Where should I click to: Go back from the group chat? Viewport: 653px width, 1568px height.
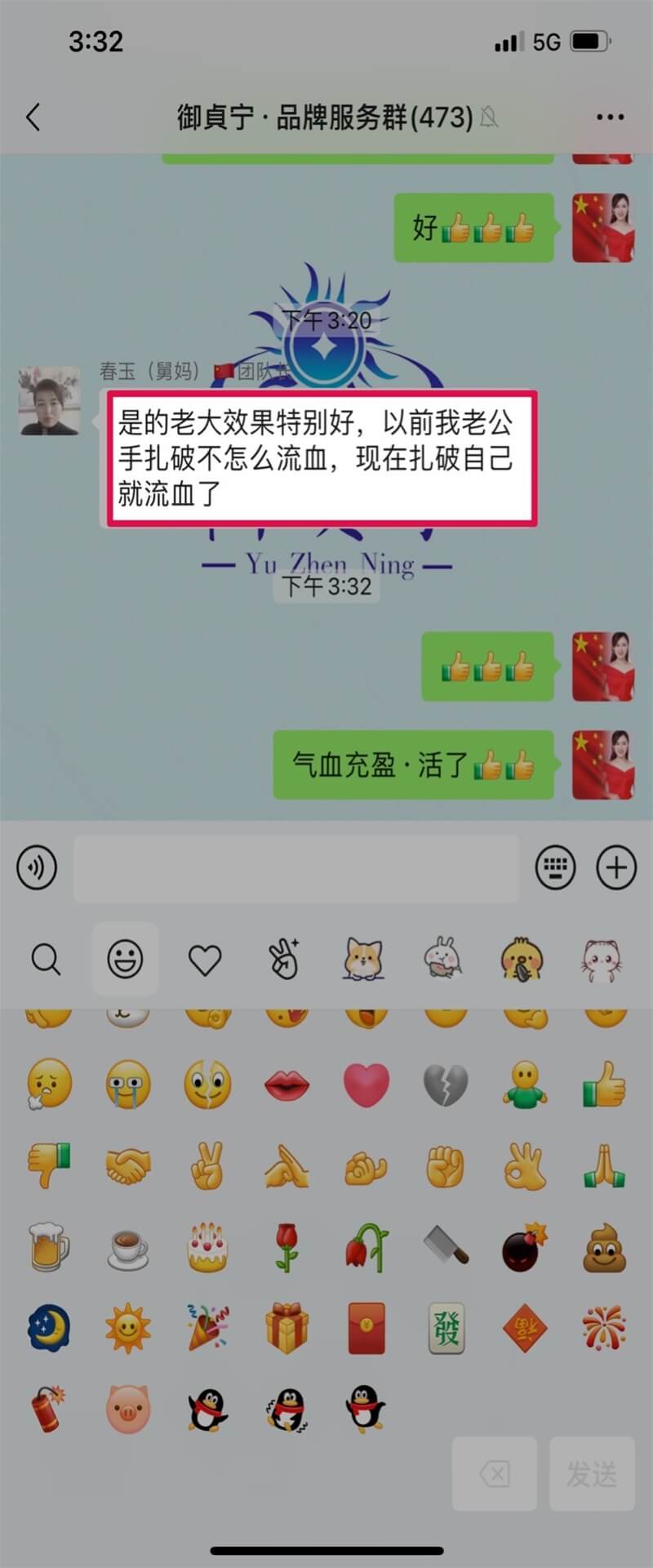point(33,118)
